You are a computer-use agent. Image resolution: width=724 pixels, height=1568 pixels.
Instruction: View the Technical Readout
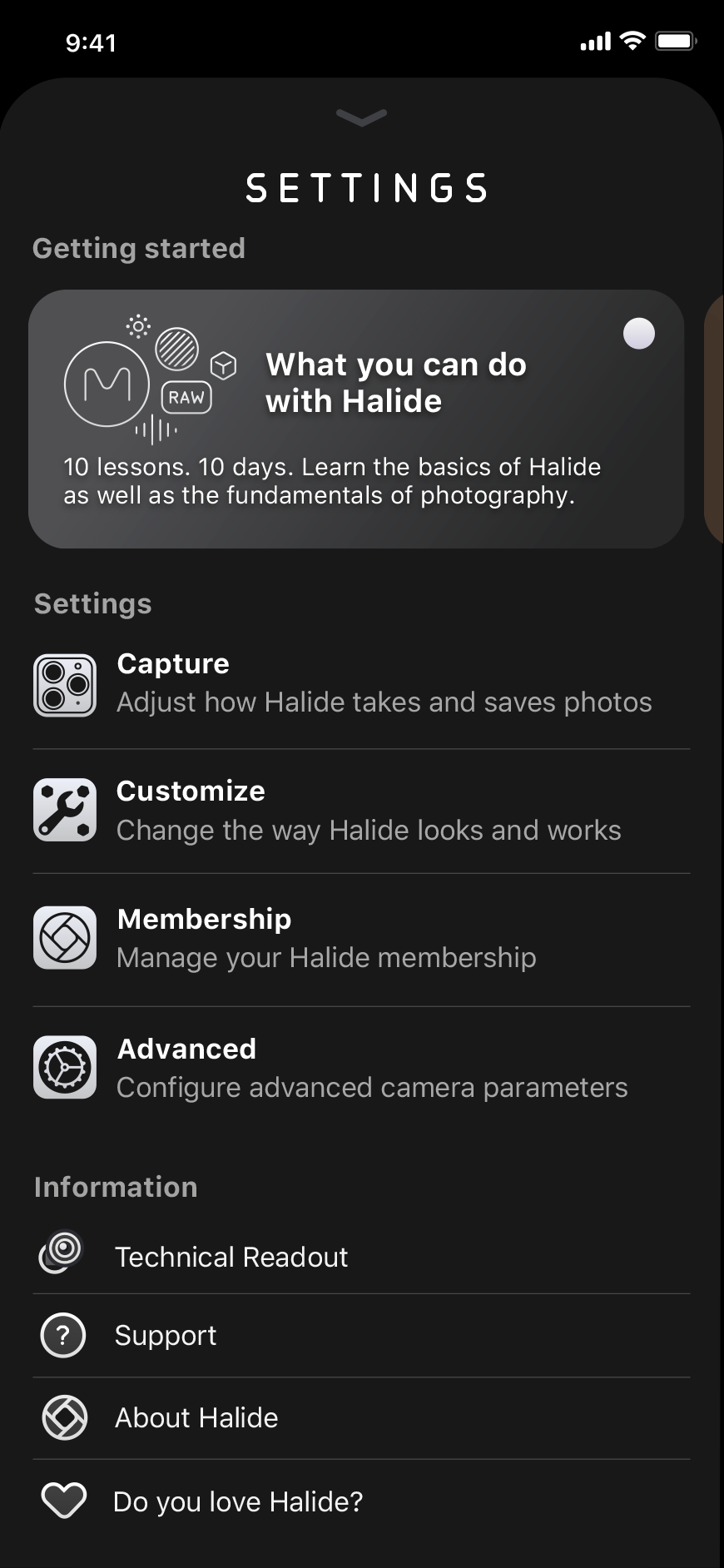(361, 1255)
